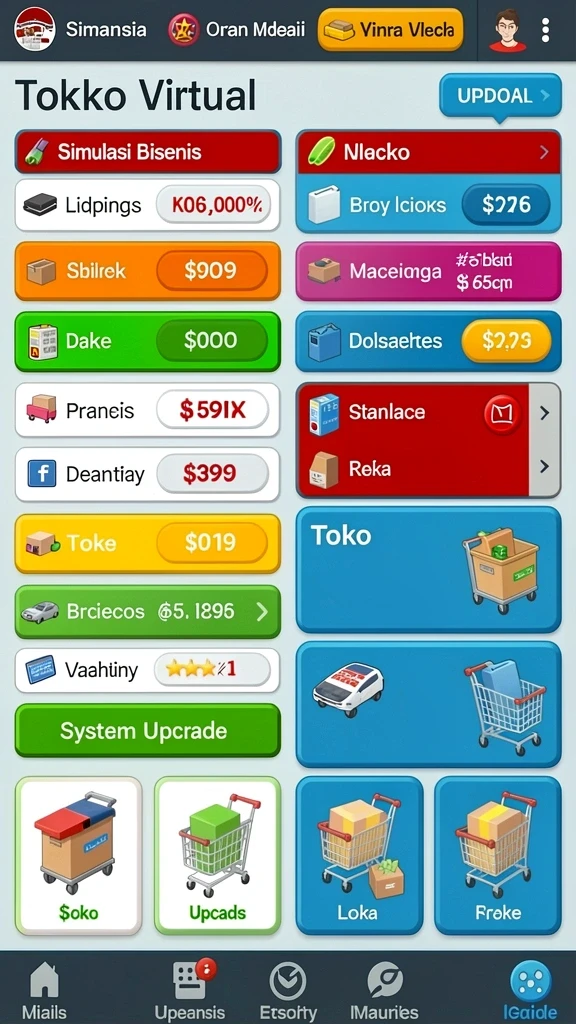Switch to the Upeansis bottom tab
Image resolution: width=576 pixels, height=1024 pixels.
coord(189,989)
